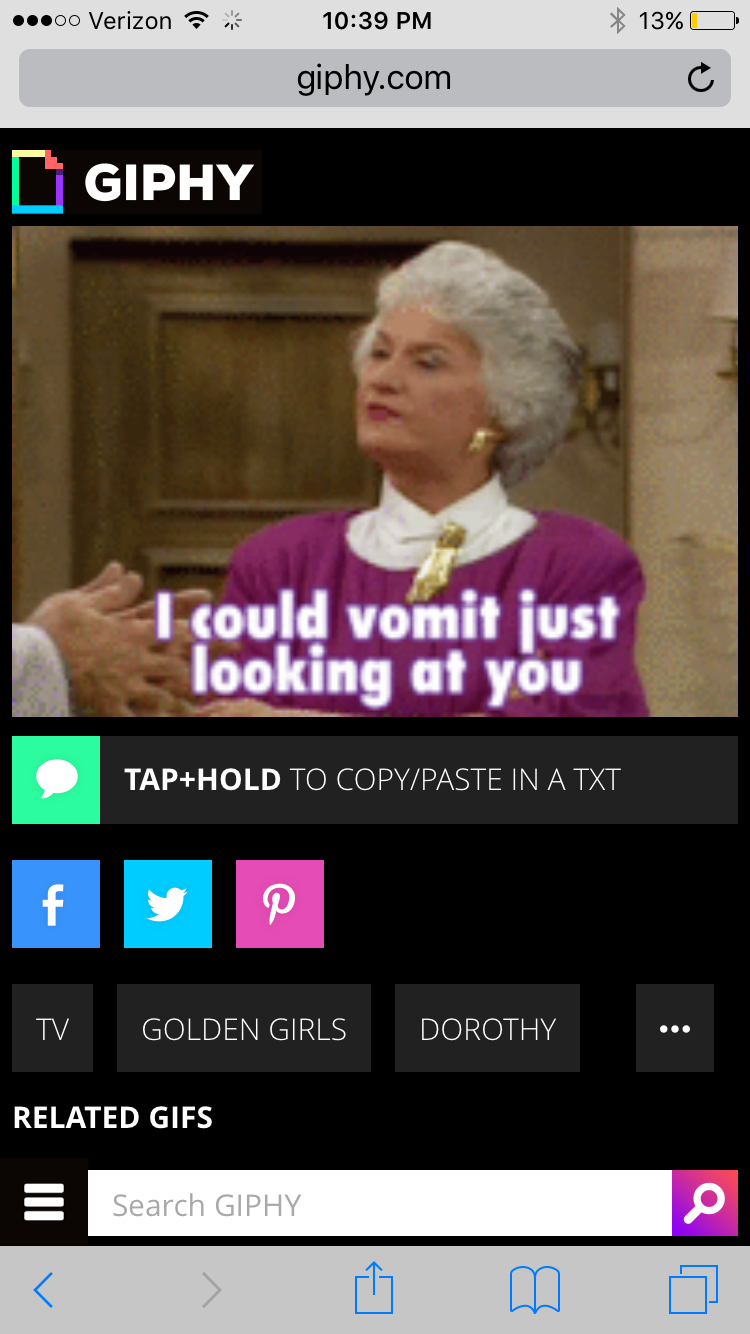Reload the page
Viewport: 750px width, 1334px height.
coord(701,79)
